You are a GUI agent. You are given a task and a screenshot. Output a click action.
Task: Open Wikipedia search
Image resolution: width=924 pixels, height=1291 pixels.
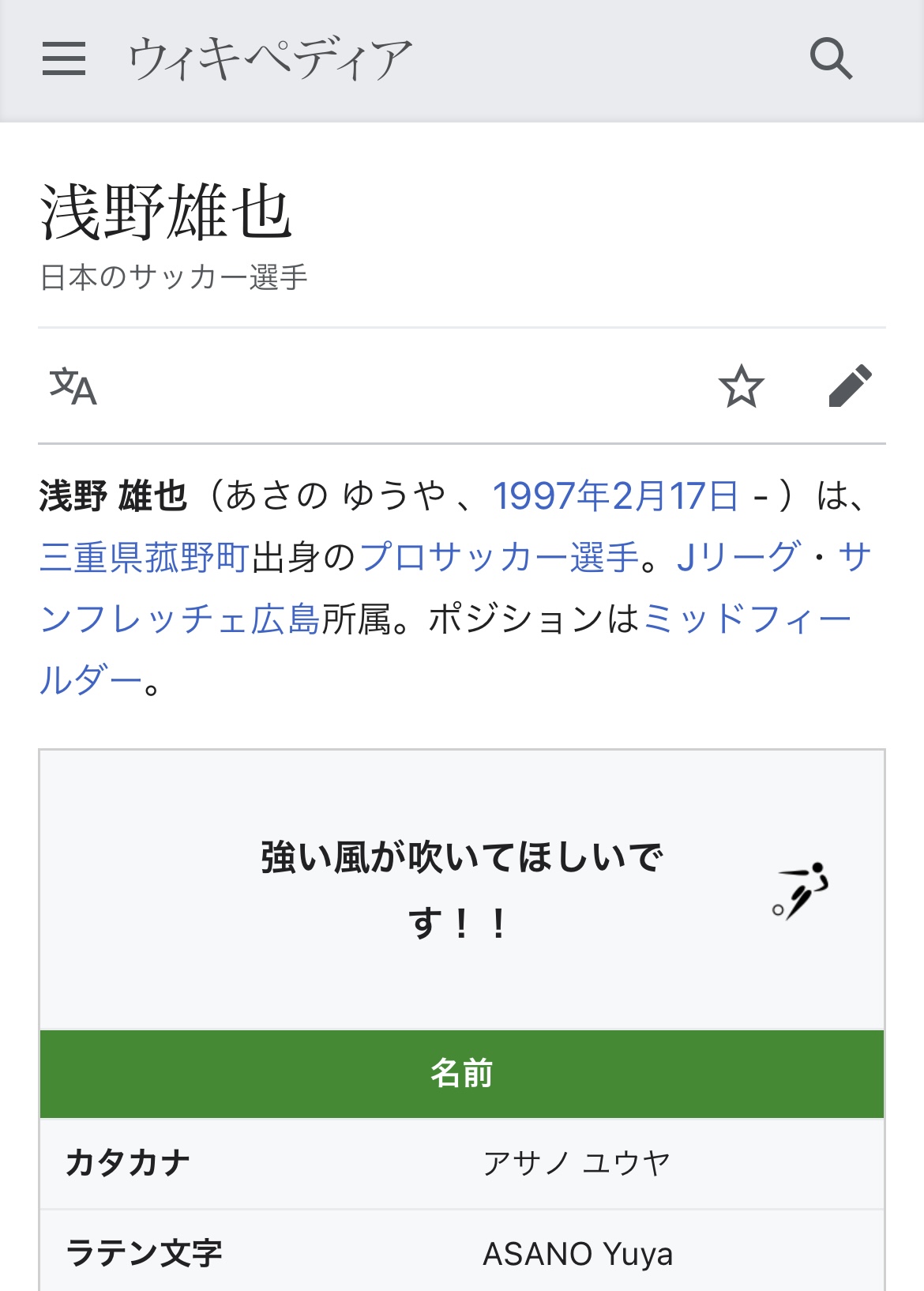coord(831,59)
